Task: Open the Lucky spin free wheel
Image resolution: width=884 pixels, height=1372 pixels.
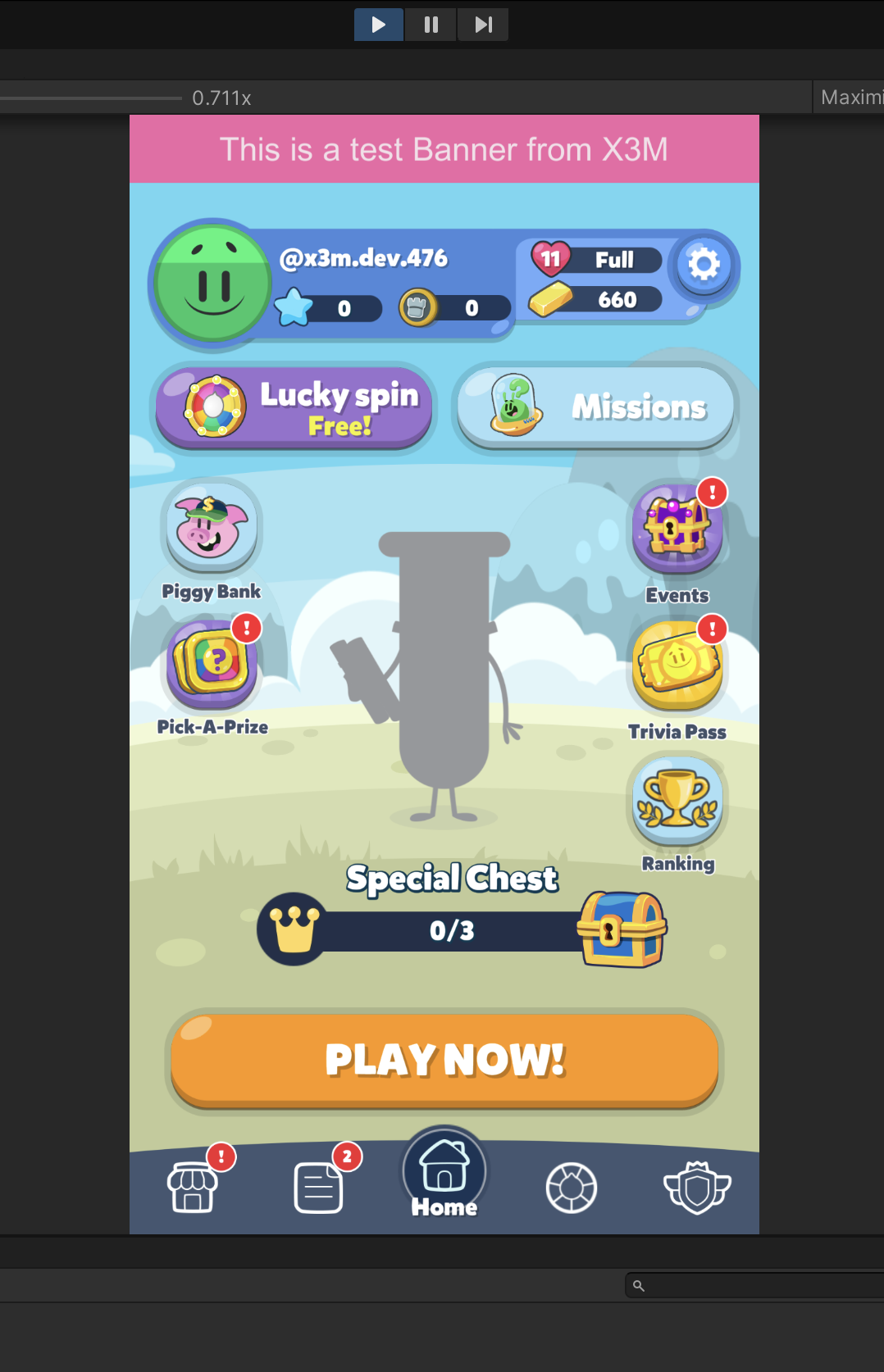Action: pos(294,407)
